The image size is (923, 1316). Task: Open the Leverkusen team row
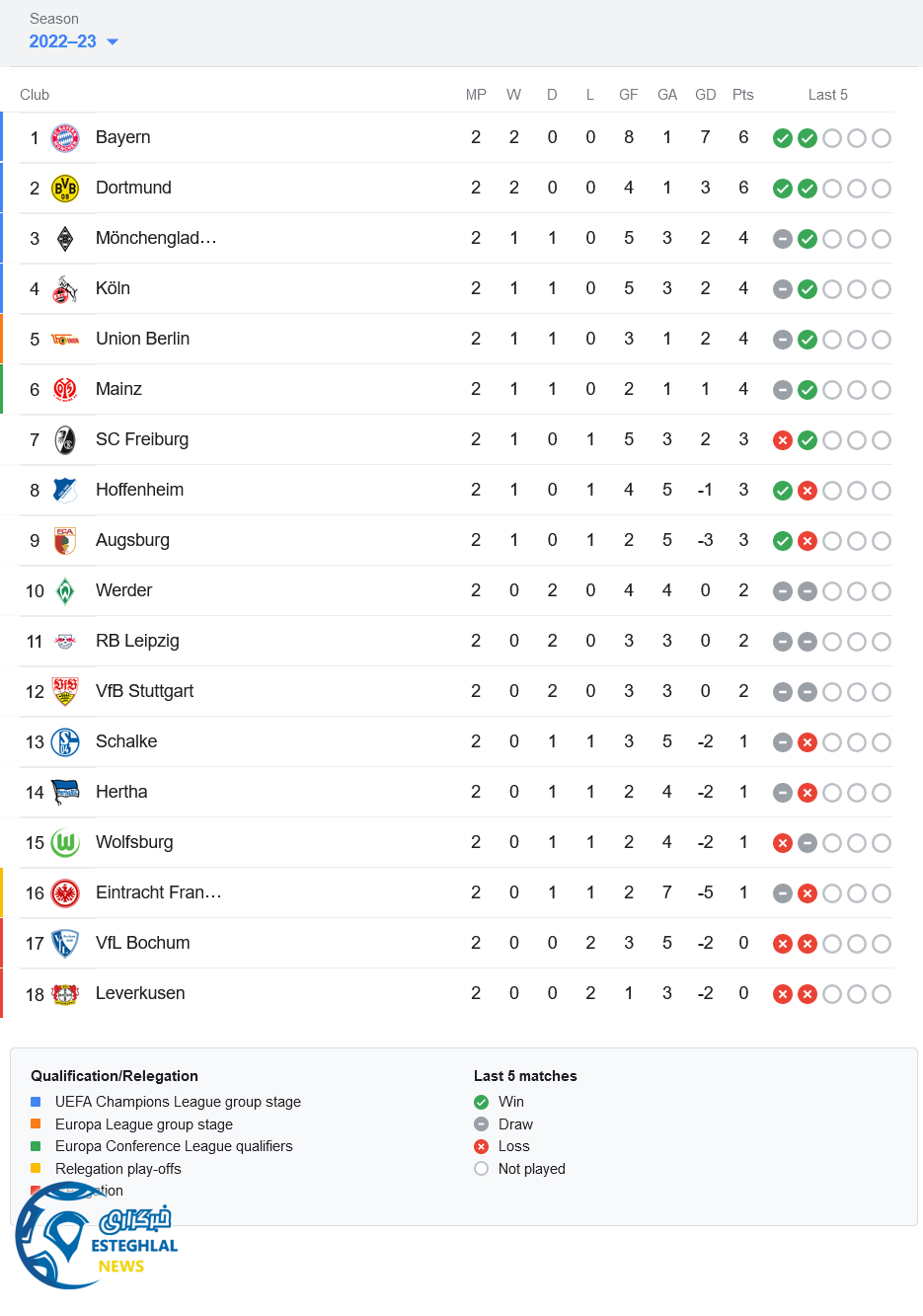[x=139, y=993]
